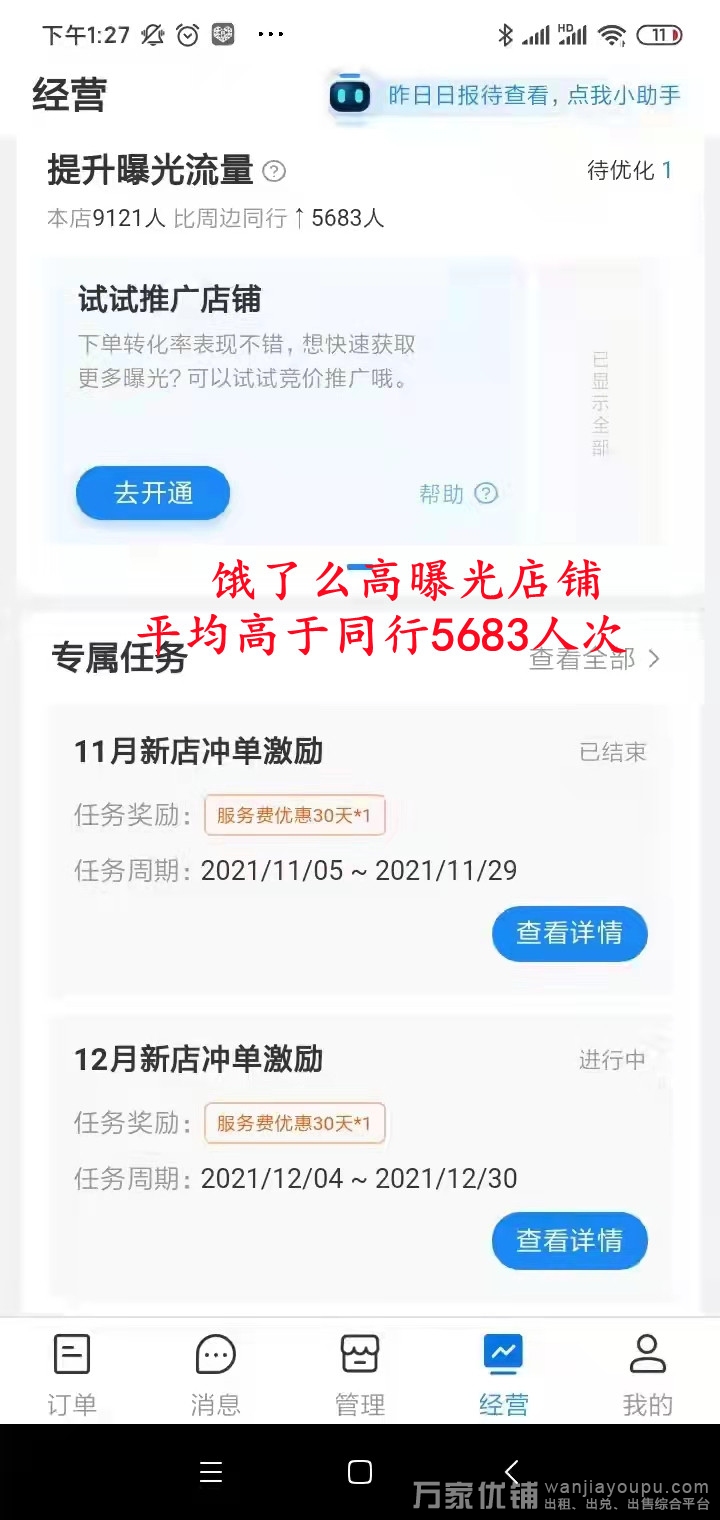The height and width of the screenshot is (1520, 720).
Task: Open the assistant banner about yesterday's daily report
Action: [506, 96]
